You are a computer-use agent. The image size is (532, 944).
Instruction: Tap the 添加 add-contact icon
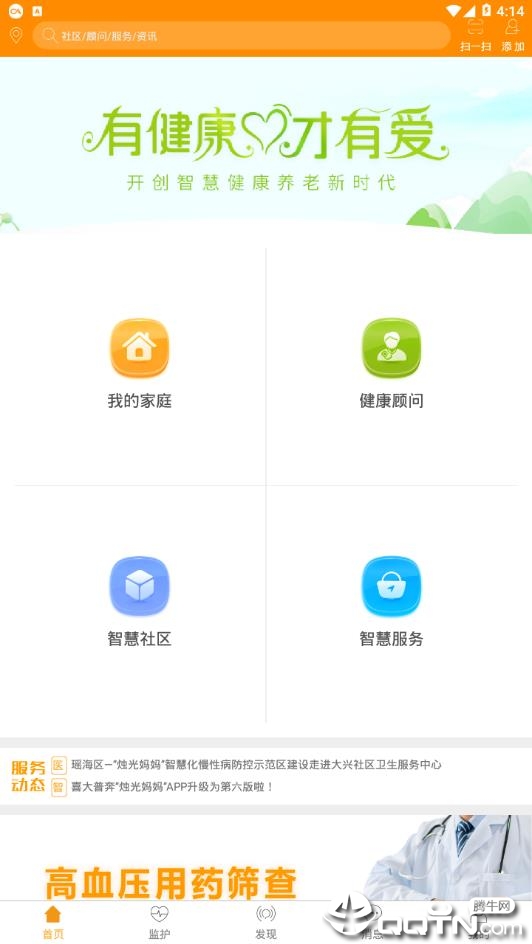tap(513, 36)
